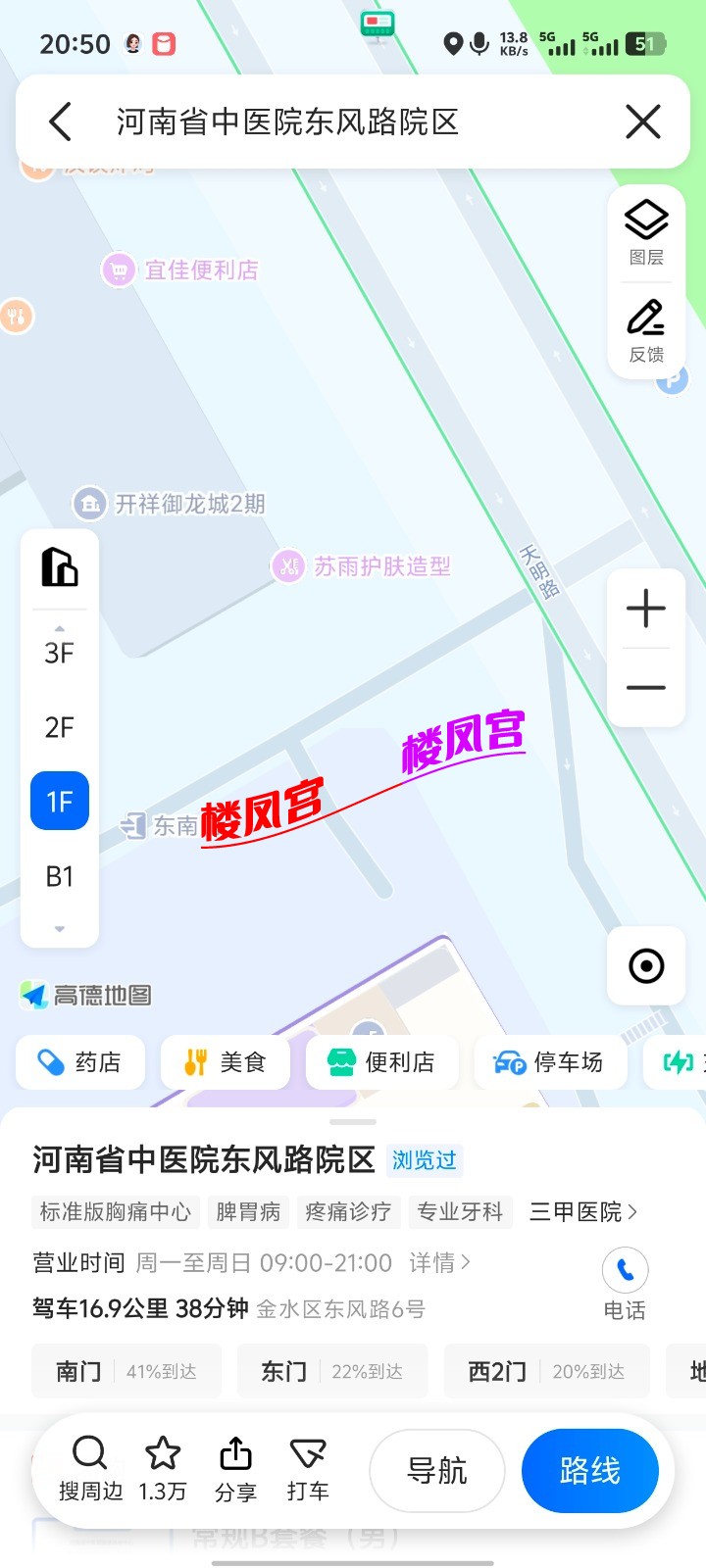Image resolution: width=706 pixels, height=1568 pixels.
Task: Open 路线 route planning
Action: 589,1470
